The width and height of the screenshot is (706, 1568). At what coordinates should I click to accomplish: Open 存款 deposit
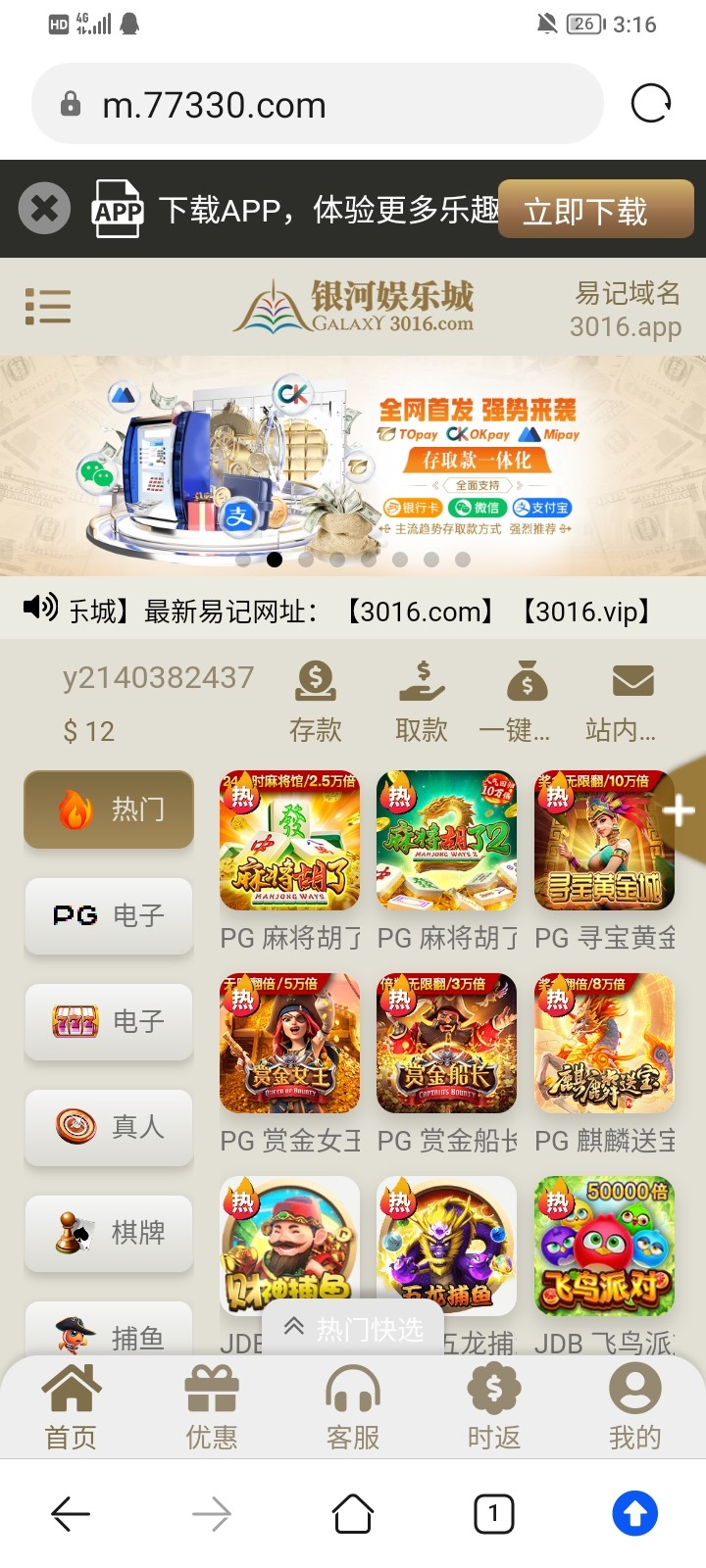pyautogui.click(x=316, y=701)
